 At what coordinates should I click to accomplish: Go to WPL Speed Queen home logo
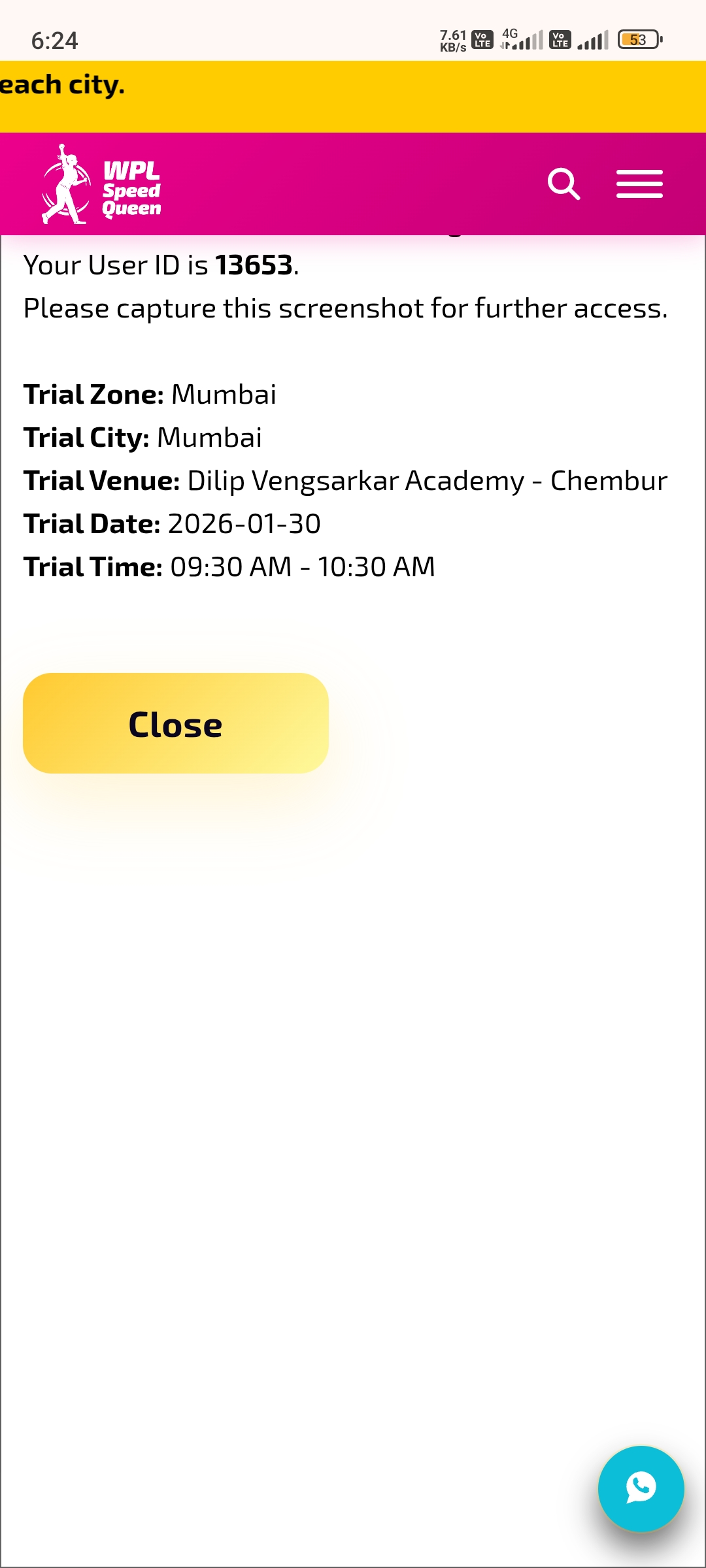tap(101, 185)
